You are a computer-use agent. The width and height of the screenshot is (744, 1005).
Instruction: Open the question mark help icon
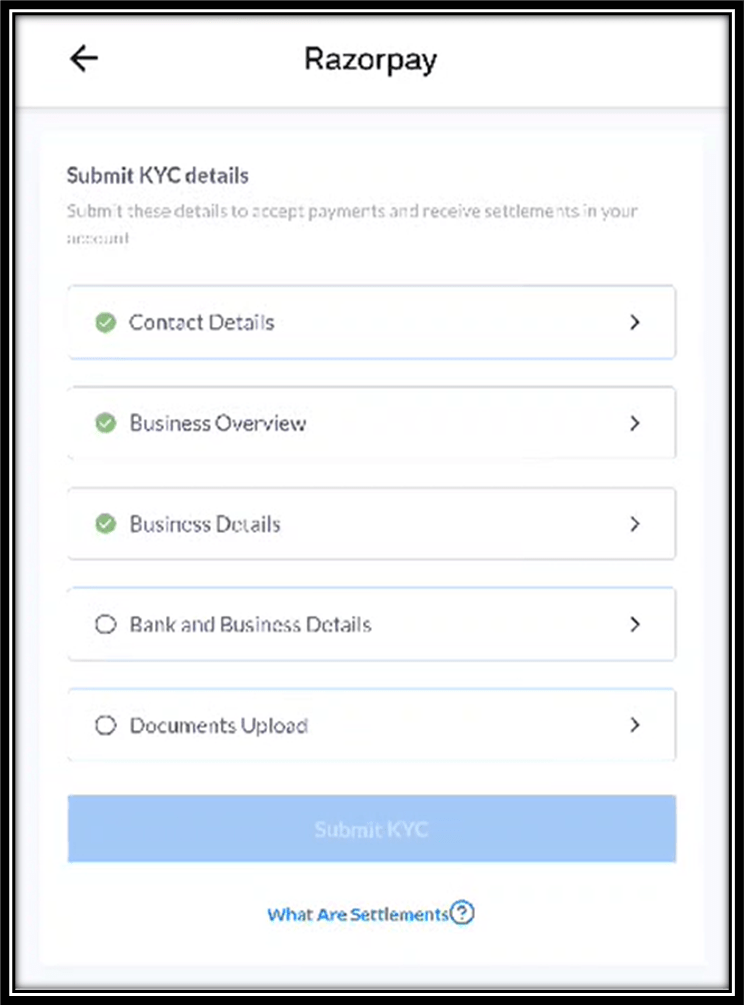[x=461, y=913]
